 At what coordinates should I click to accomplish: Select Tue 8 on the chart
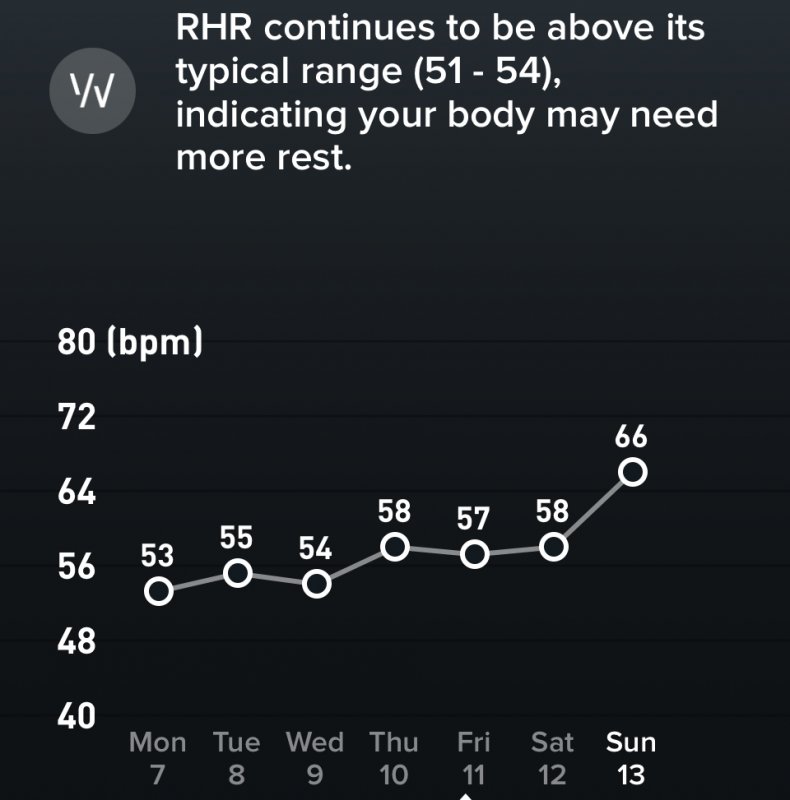pyautogui.click(x=237, y=573)
